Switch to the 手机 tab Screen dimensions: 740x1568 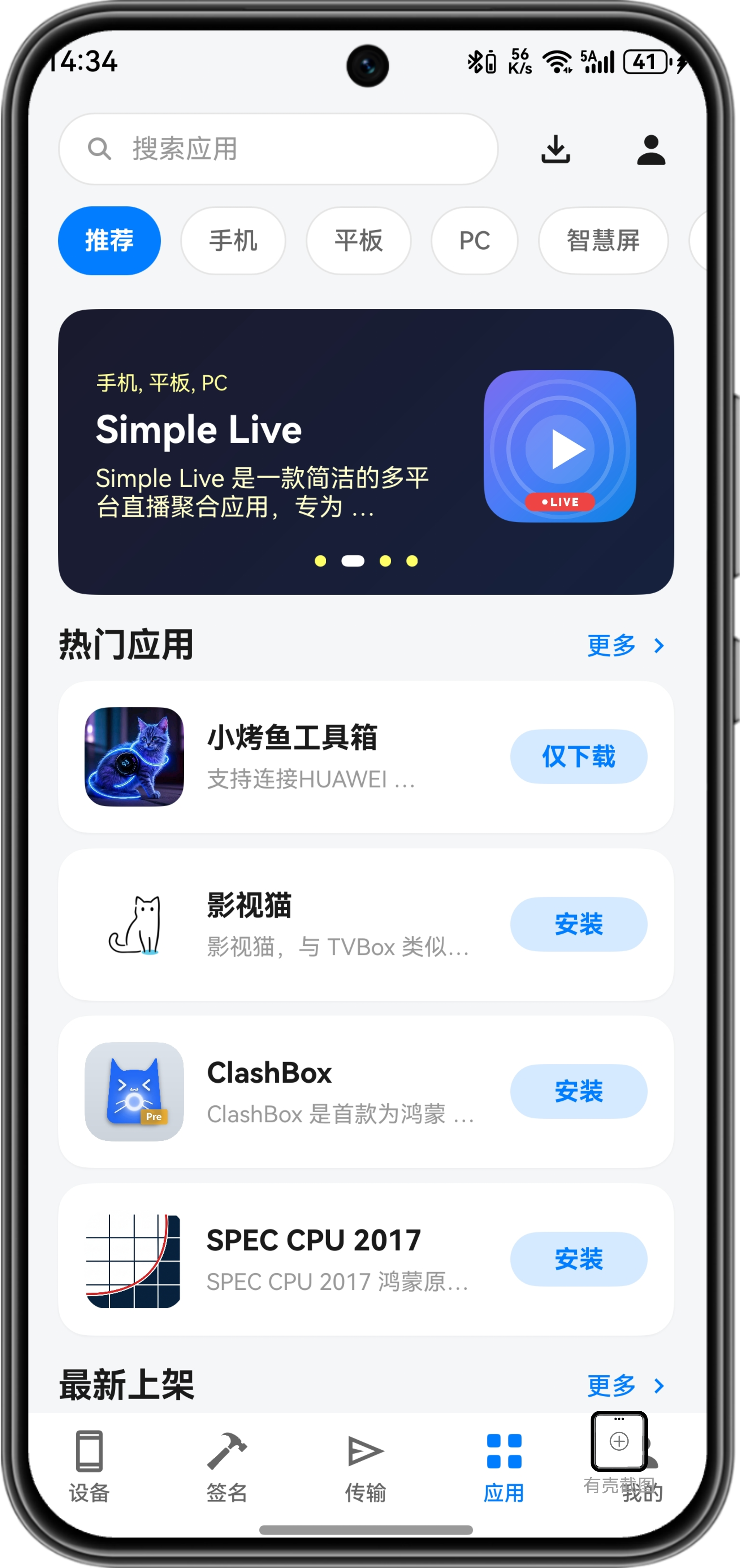click(233, 241)
